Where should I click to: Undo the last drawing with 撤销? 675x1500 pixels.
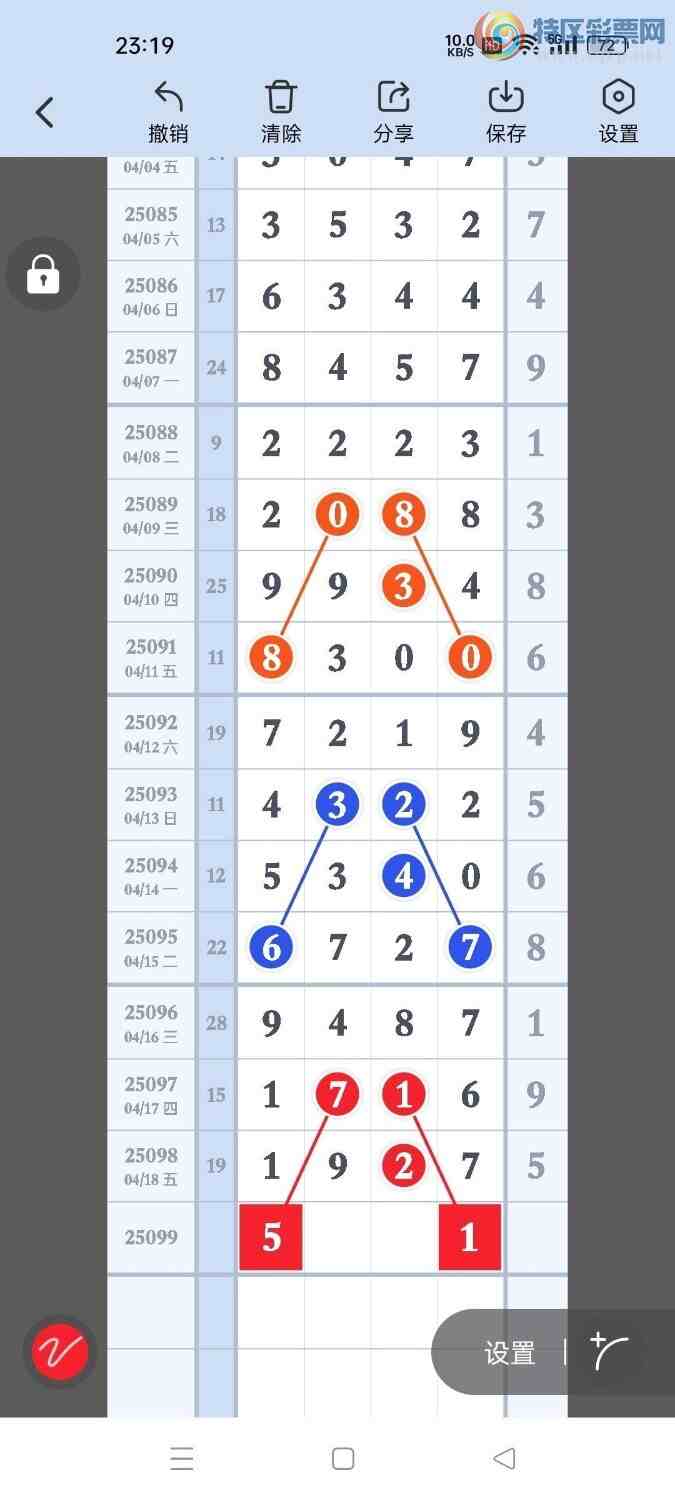pos(168,112)
